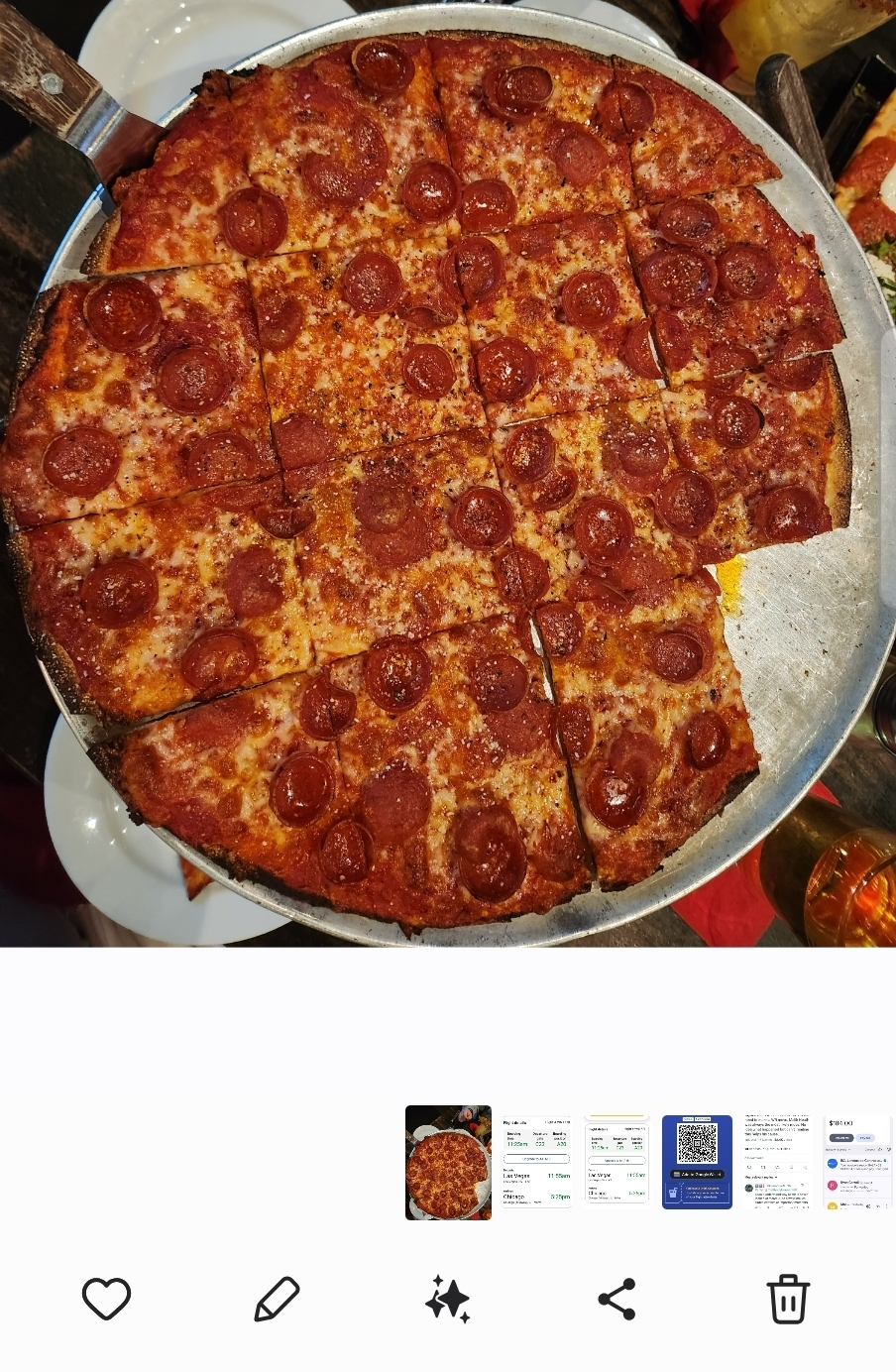The height and width of the screenshot is (1372, 896).
Task: Open the $100.00 payment screenshot thumbnail
Action: click(x=856, y=1162)
